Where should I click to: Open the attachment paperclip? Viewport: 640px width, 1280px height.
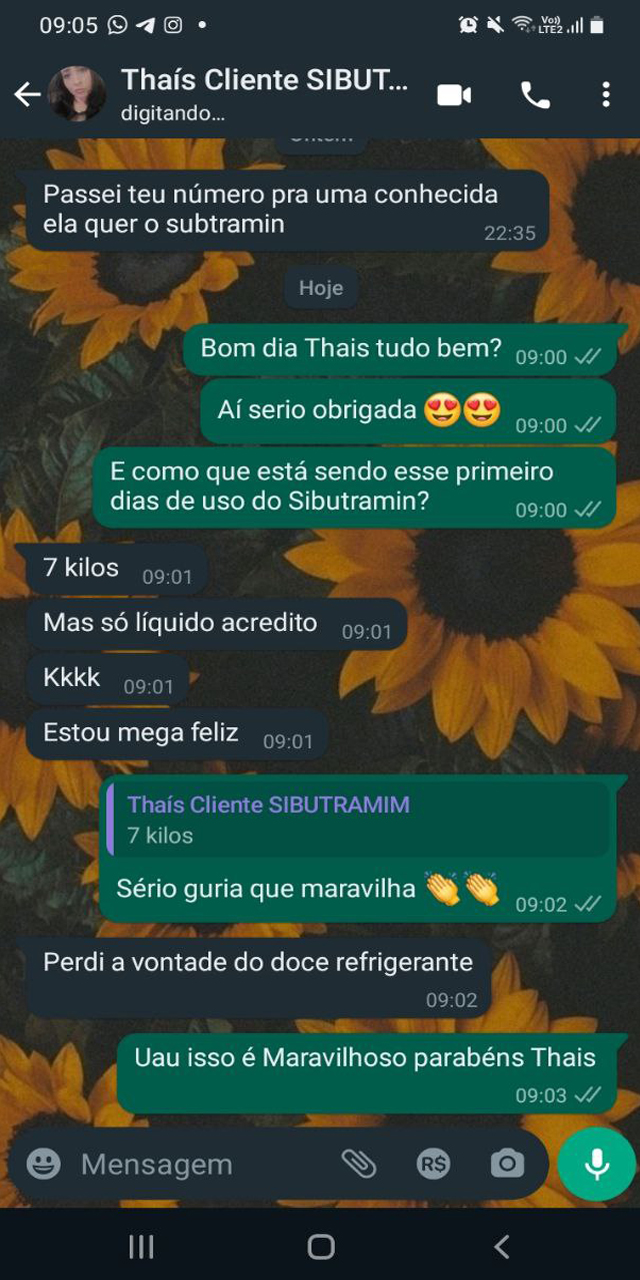358,1164
